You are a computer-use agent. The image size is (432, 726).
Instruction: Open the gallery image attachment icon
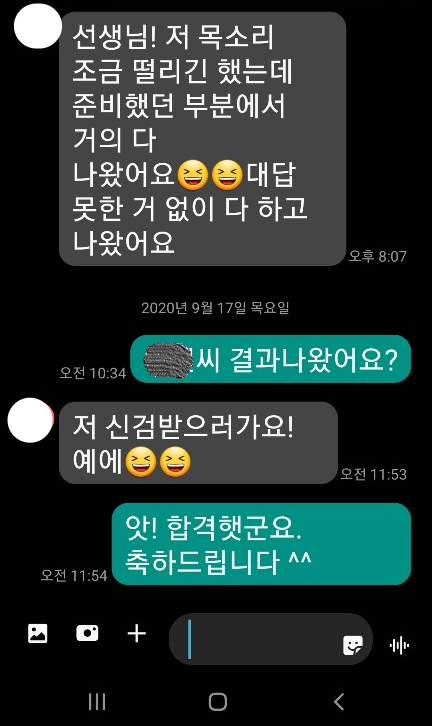point(38,633)
